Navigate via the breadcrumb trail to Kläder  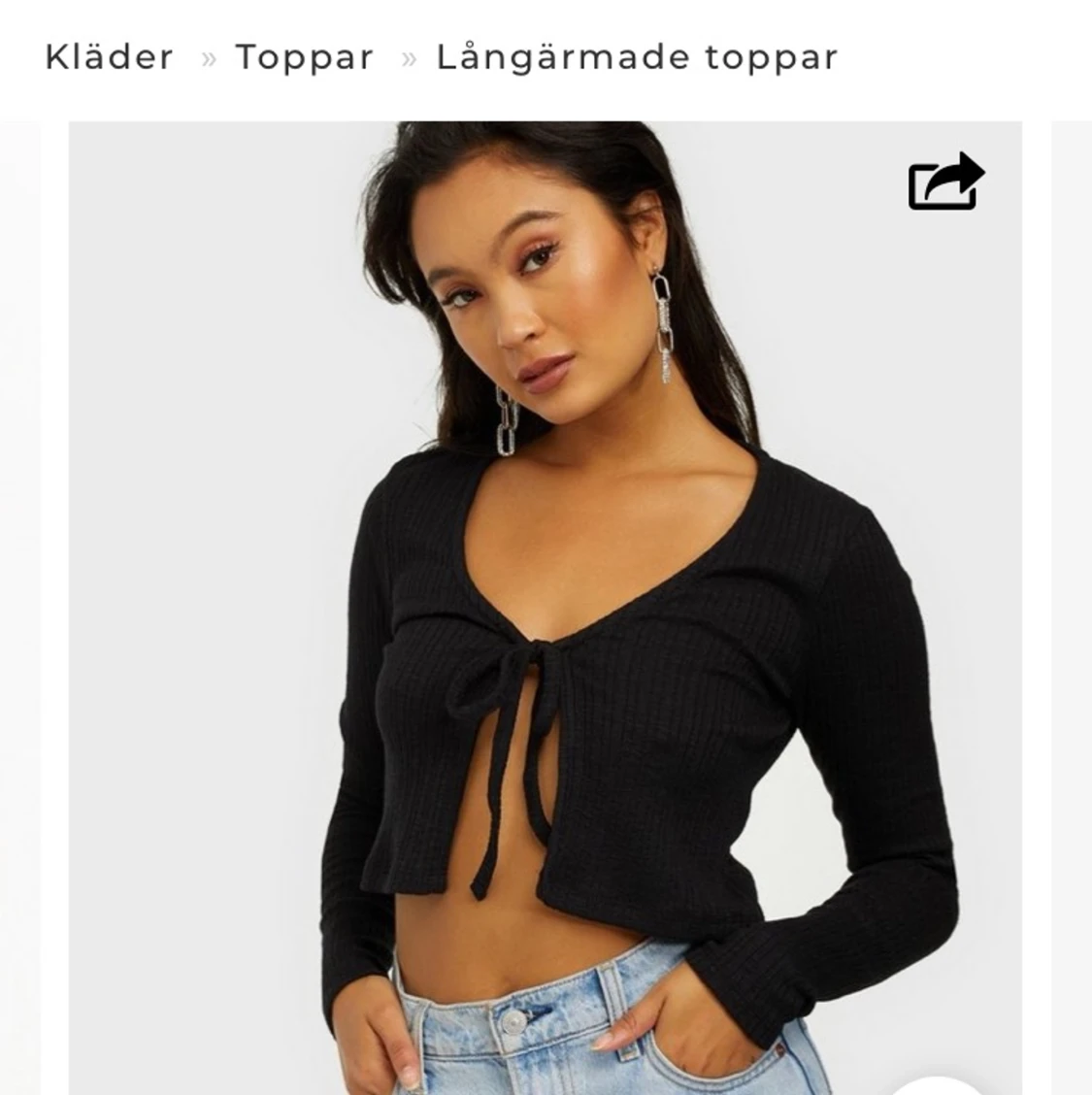(x=109, y=56)
